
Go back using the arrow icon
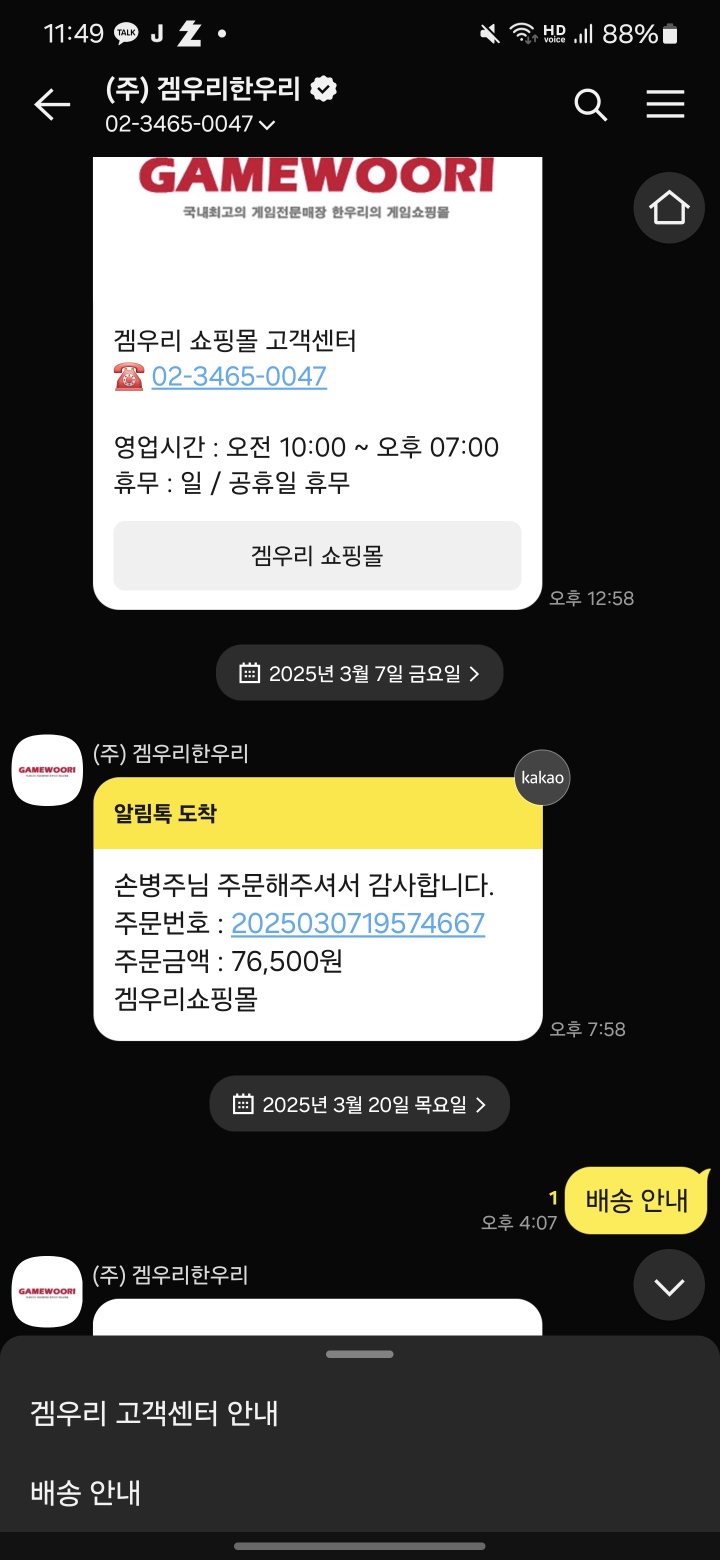pyautogui.click(x=52, y=105)
